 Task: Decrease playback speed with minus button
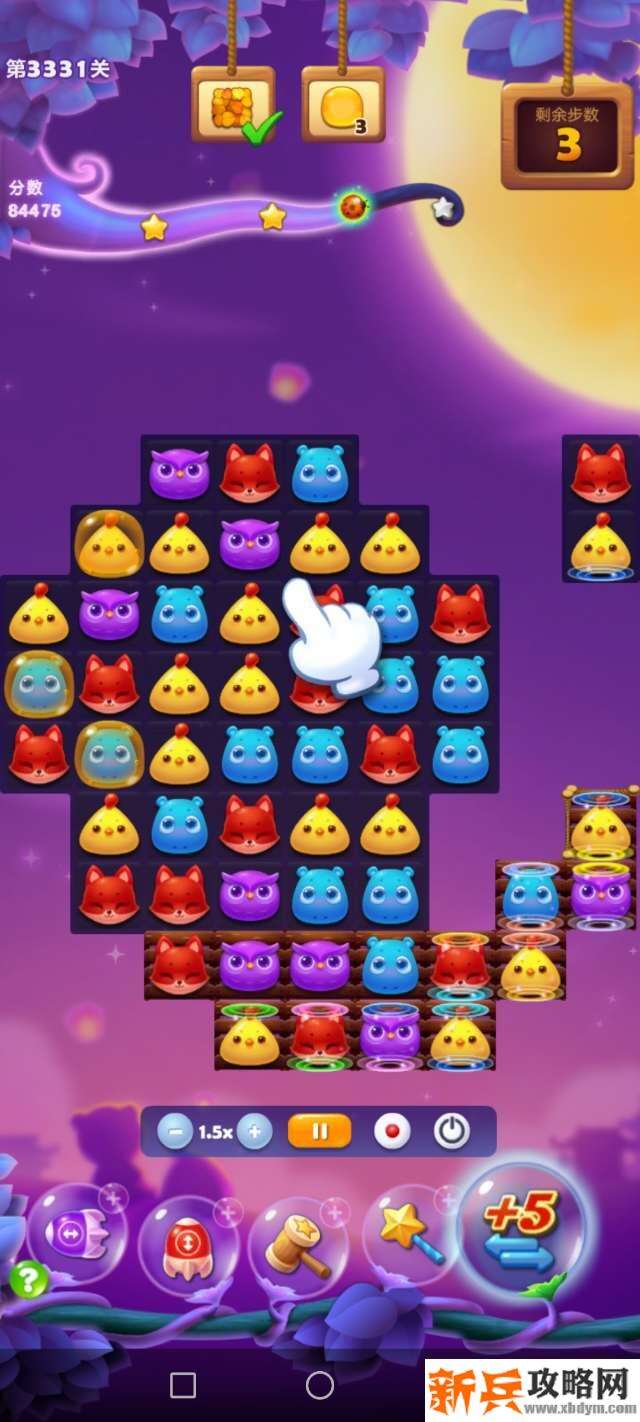click(x=175, y=1132)
